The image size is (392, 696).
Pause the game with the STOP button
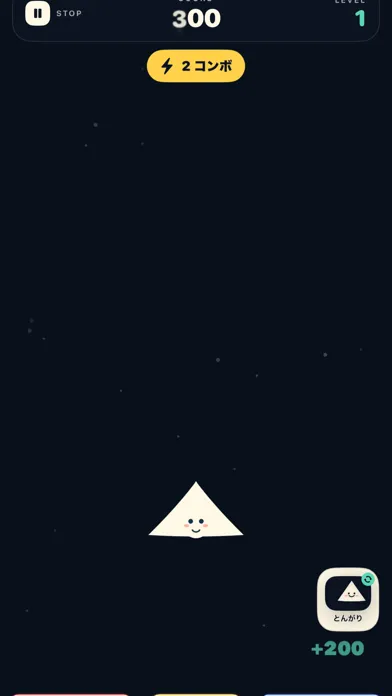click(38, 13)
